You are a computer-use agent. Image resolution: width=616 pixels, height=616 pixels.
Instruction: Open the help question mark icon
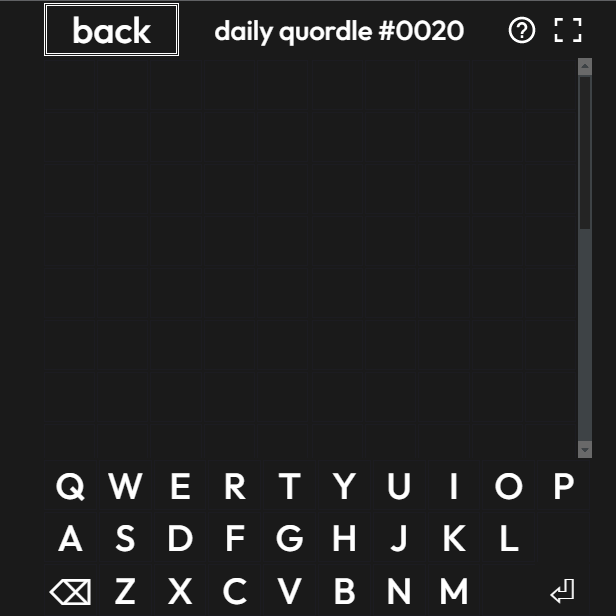tap(522, 31)
